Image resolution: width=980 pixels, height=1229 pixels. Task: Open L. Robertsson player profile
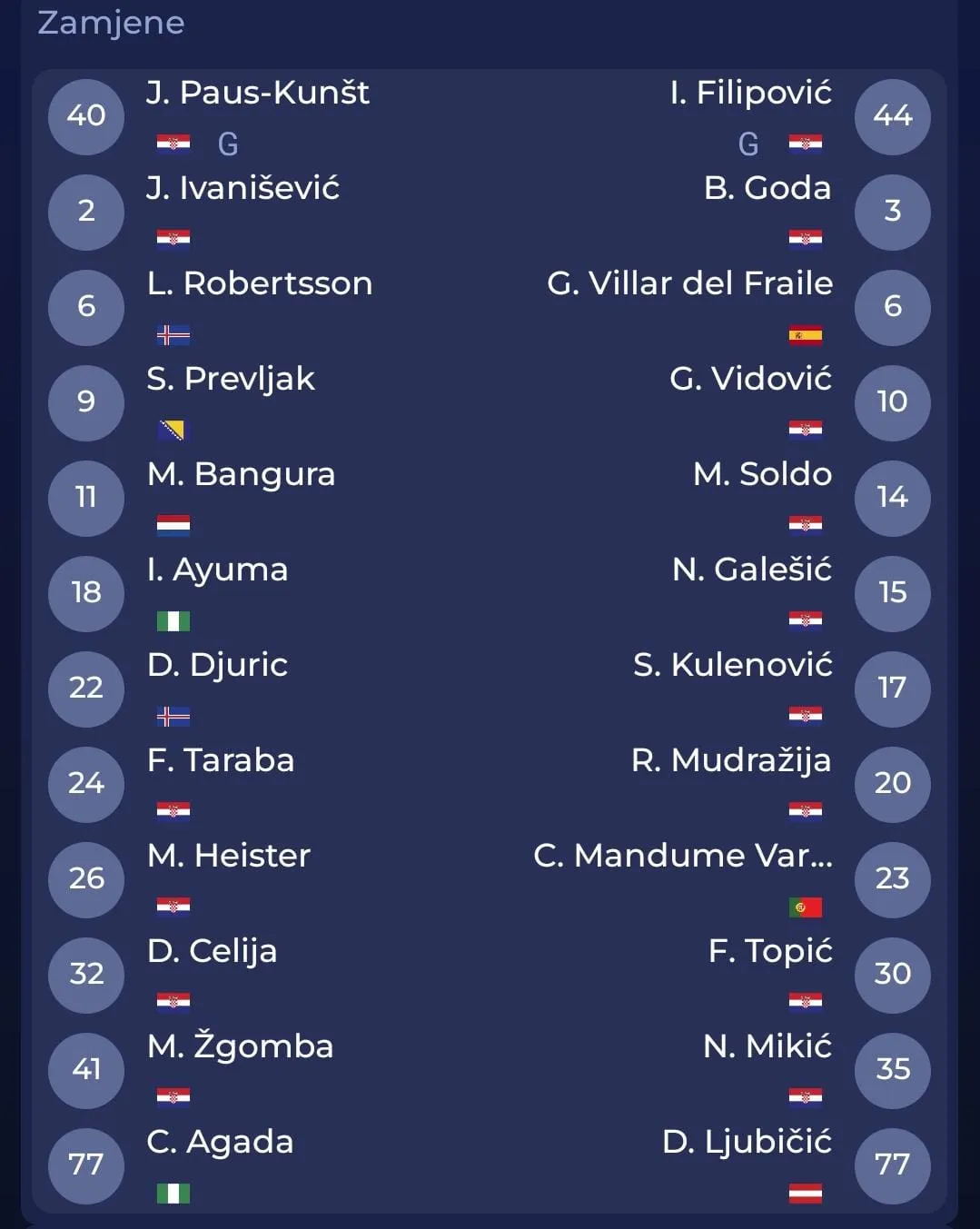pos(260,284)
